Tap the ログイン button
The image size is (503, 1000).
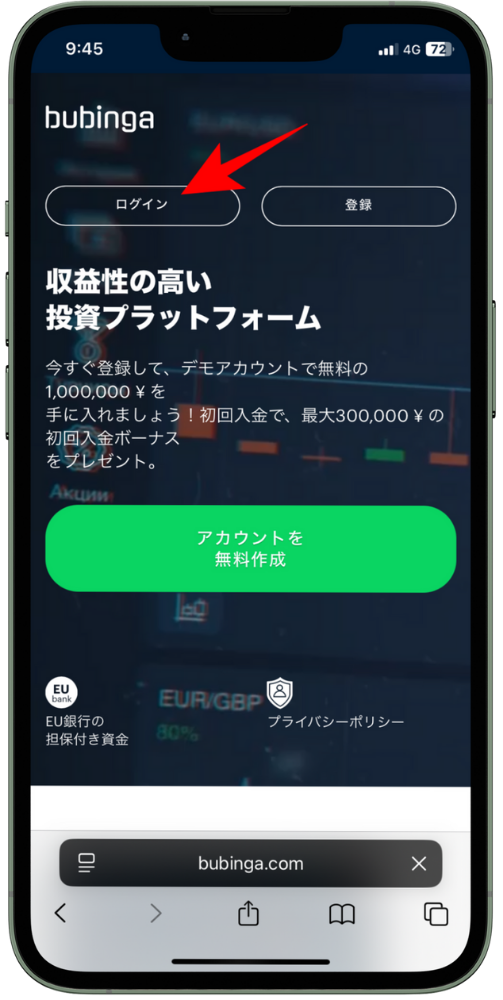[142, 205]
